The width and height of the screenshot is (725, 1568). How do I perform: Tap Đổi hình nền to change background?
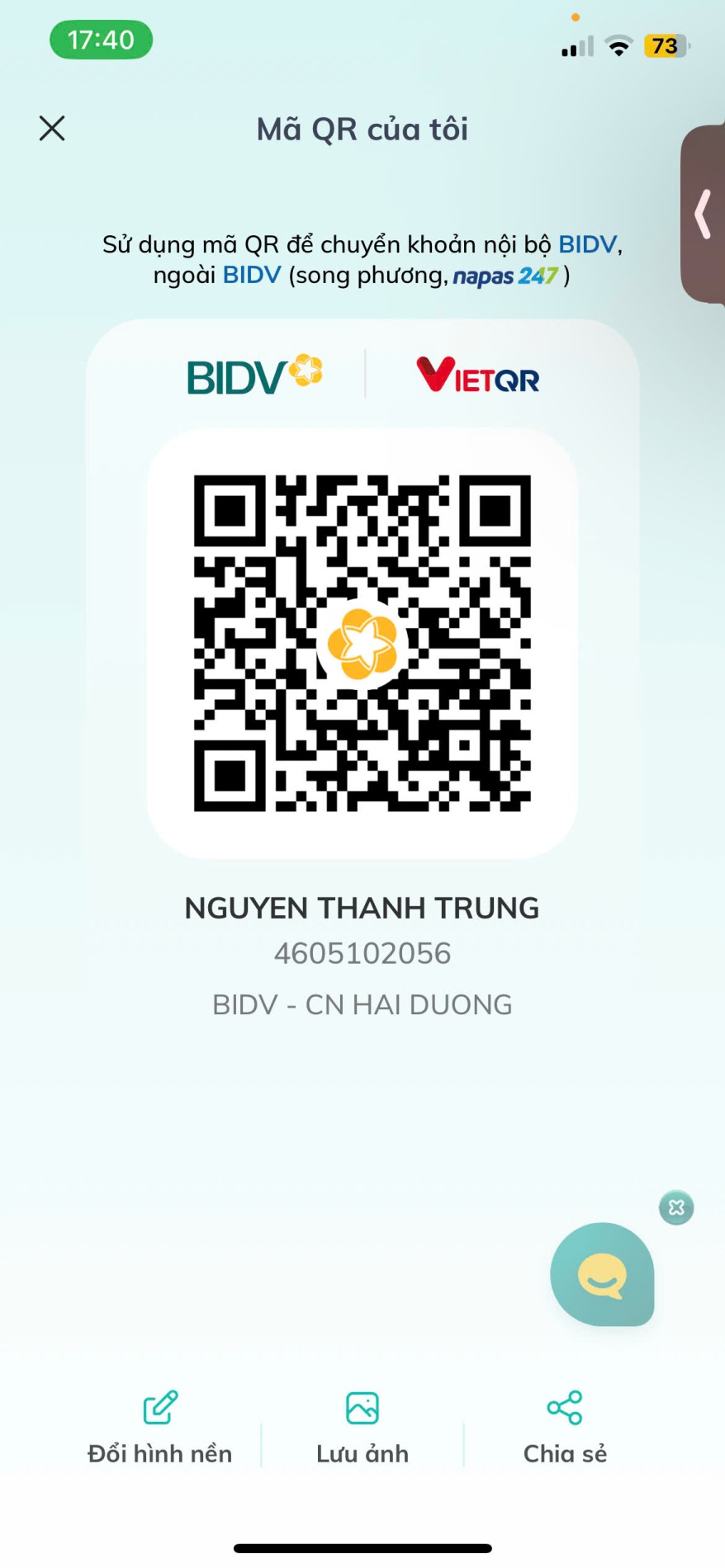click(x=160, y=1428)
